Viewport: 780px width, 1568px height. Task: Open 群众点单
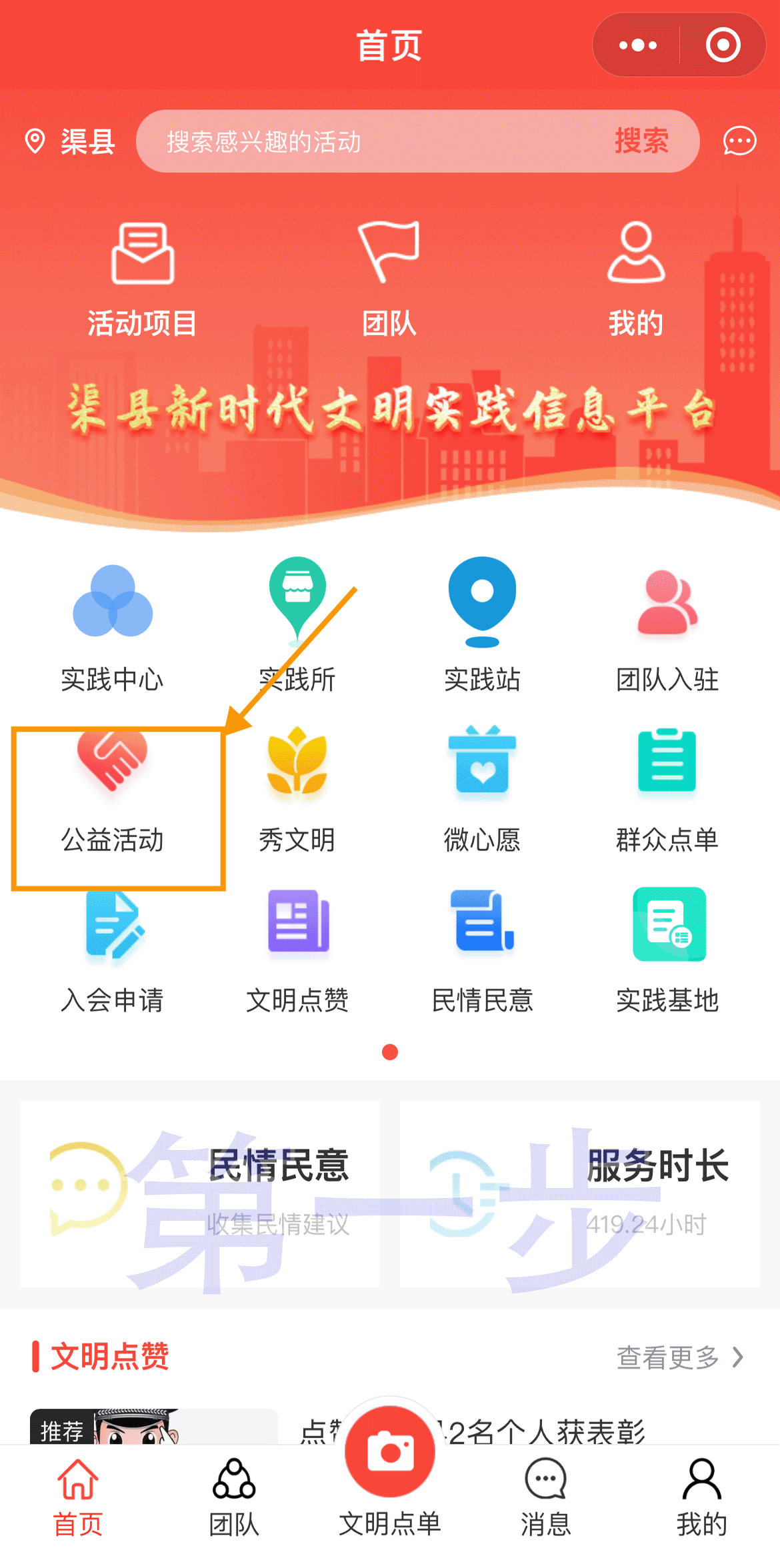(x=667, y=790)
